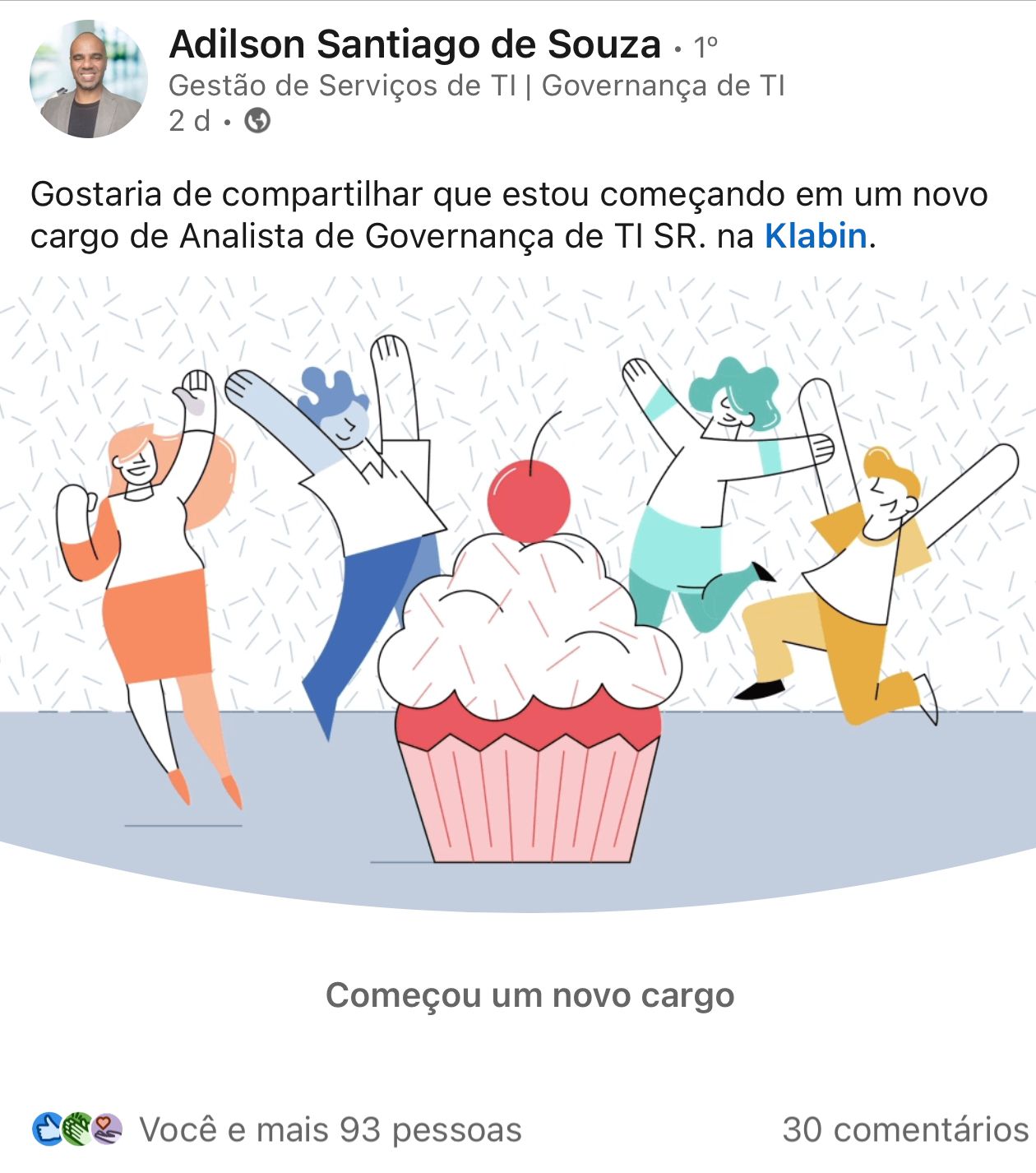Click the headline 'Gestão de Serviços de TI'
Screen dimensions: 1036x1173
coord(327,83)
